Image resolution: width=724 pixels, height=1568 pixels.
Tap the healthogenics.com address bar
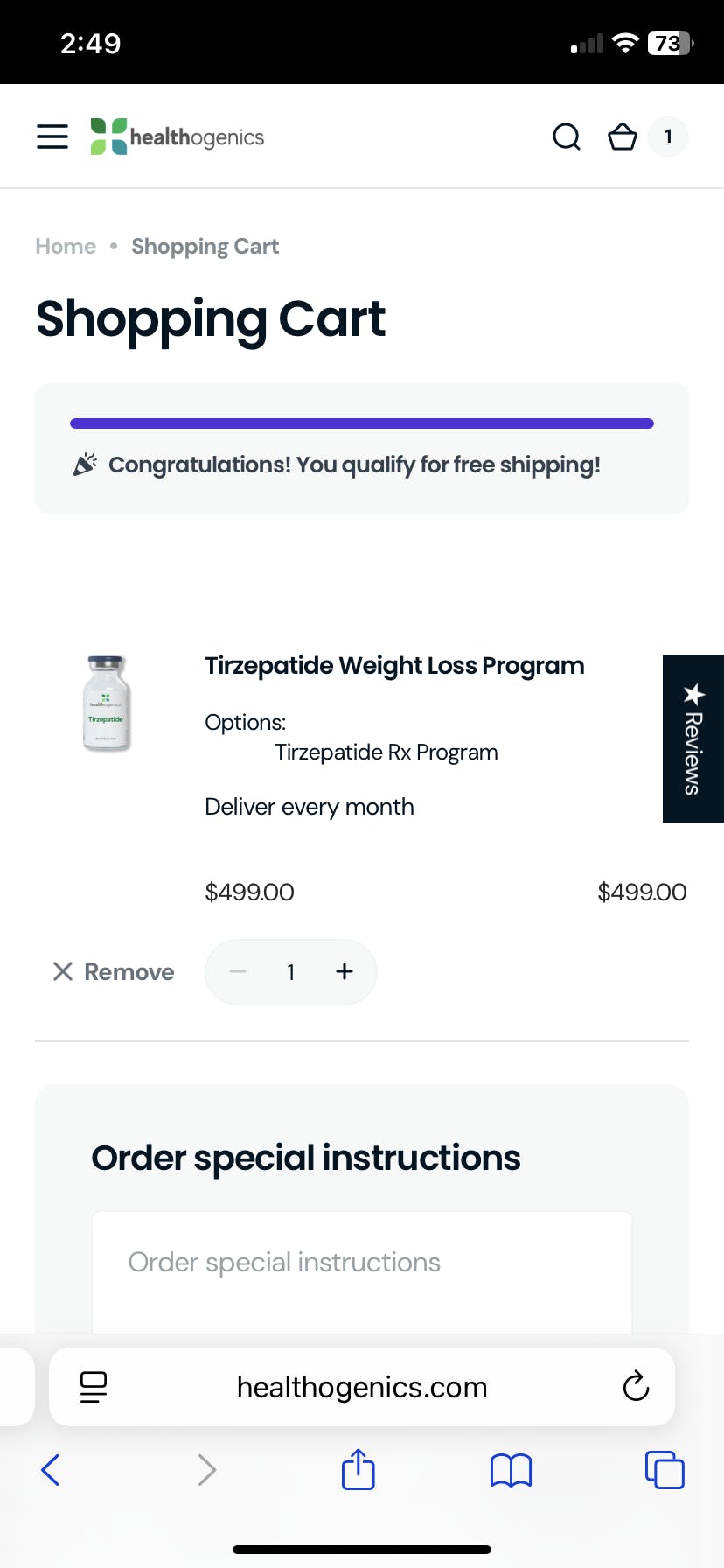click(362, 1387)
